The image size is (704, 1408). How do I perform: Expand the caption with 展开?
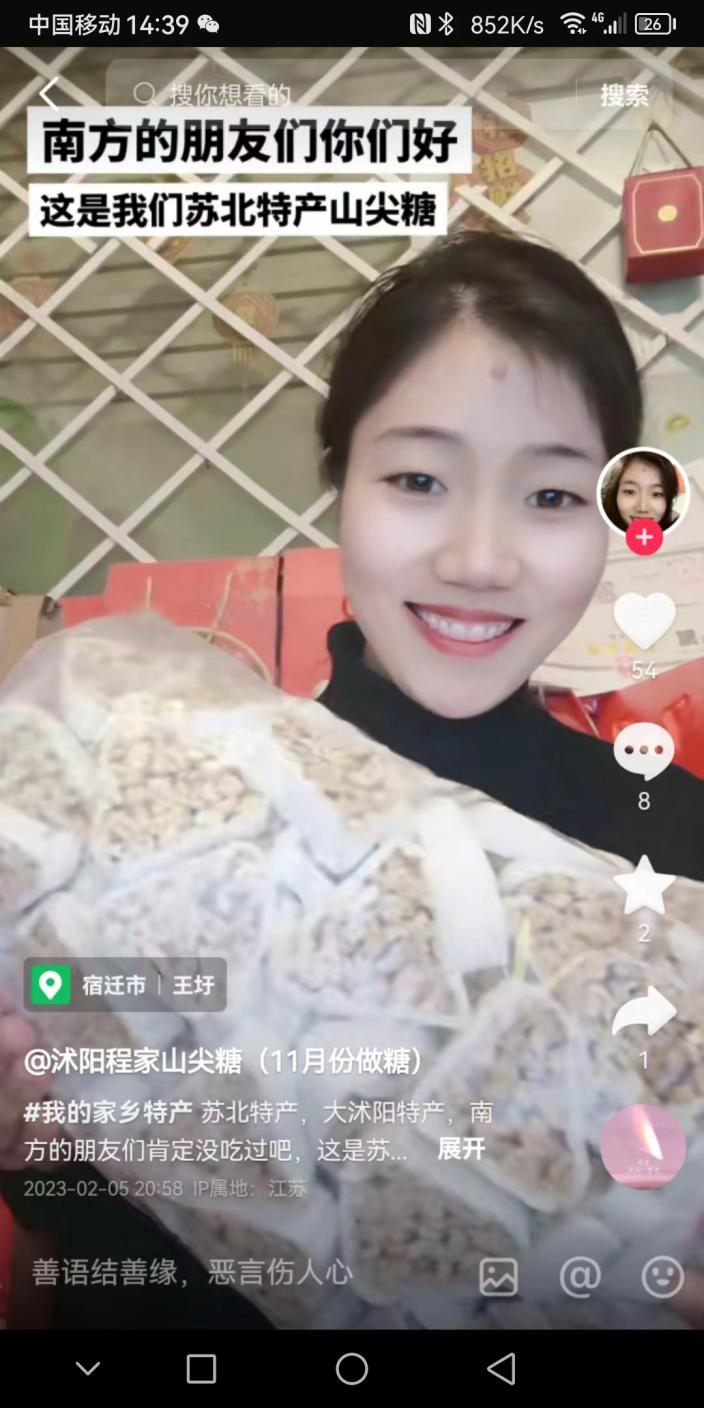pos(461,1149)
